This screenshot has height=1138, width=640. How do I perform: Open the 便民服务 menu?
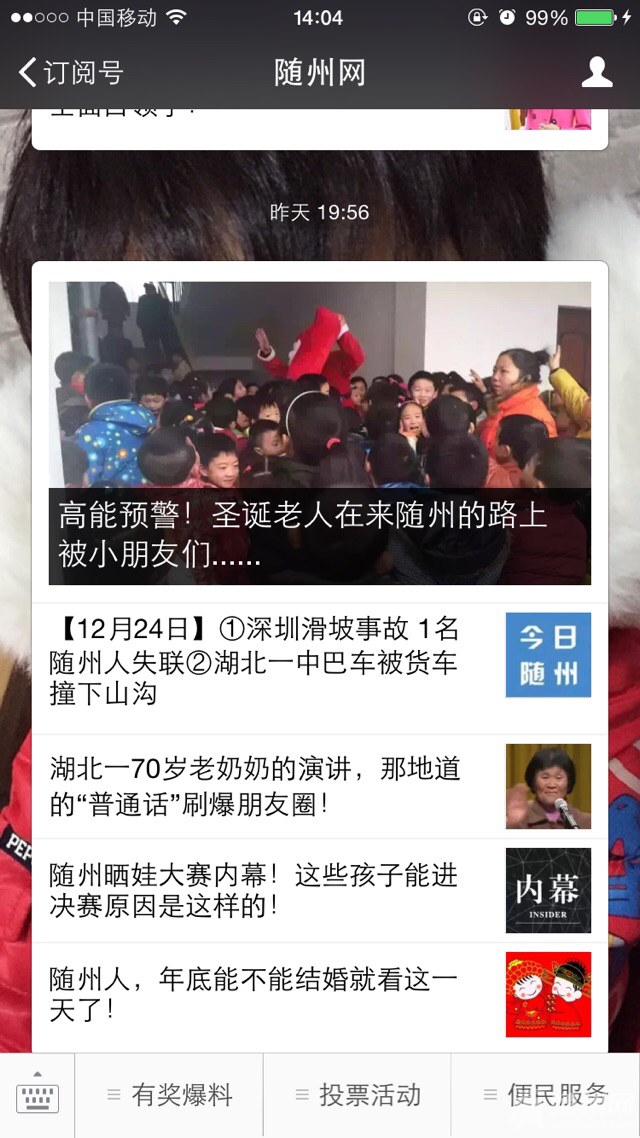coord(545,1096)
